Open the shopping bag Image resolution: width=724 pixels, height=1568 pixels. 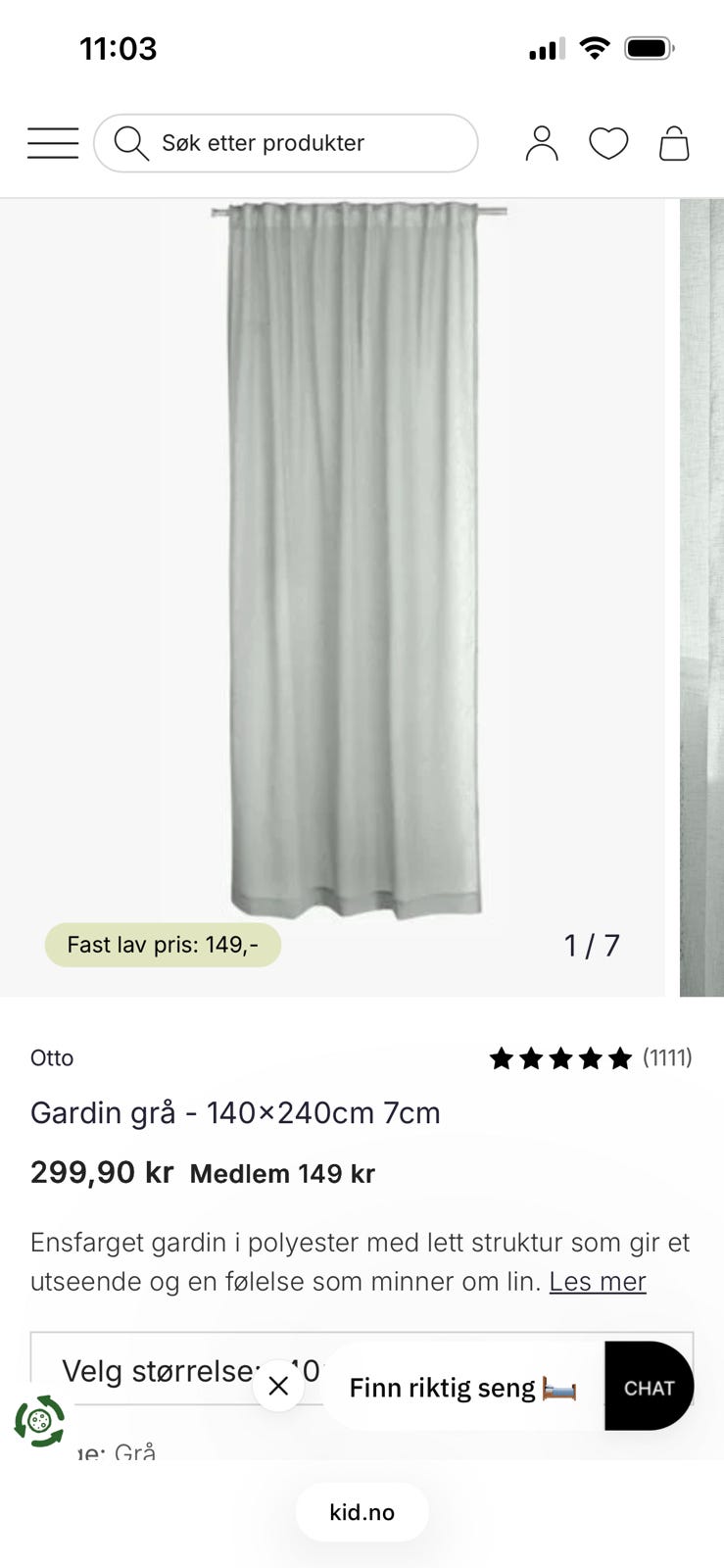675,142
